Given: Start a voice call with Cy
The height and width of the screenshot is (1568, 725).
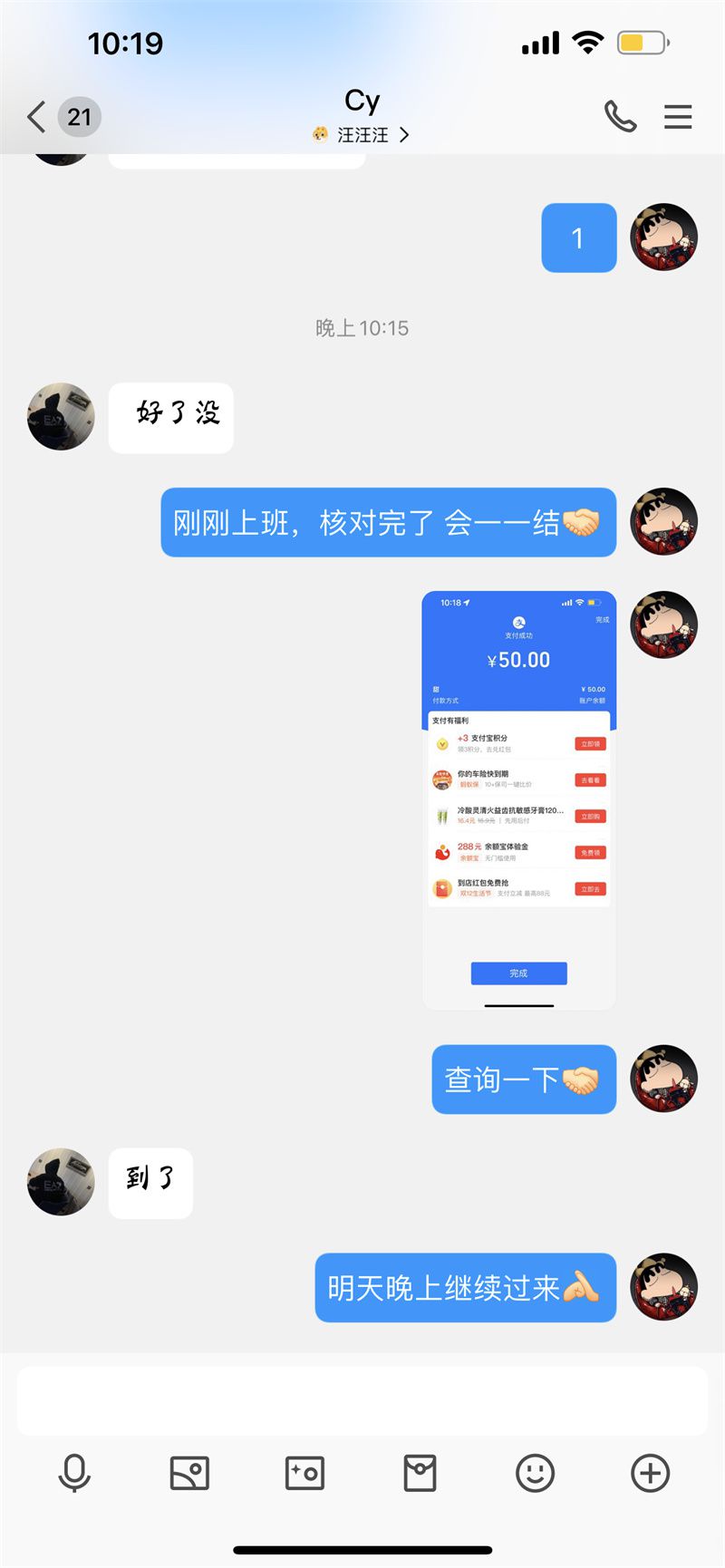Looking at the screenshot, I should pos(620,117).
